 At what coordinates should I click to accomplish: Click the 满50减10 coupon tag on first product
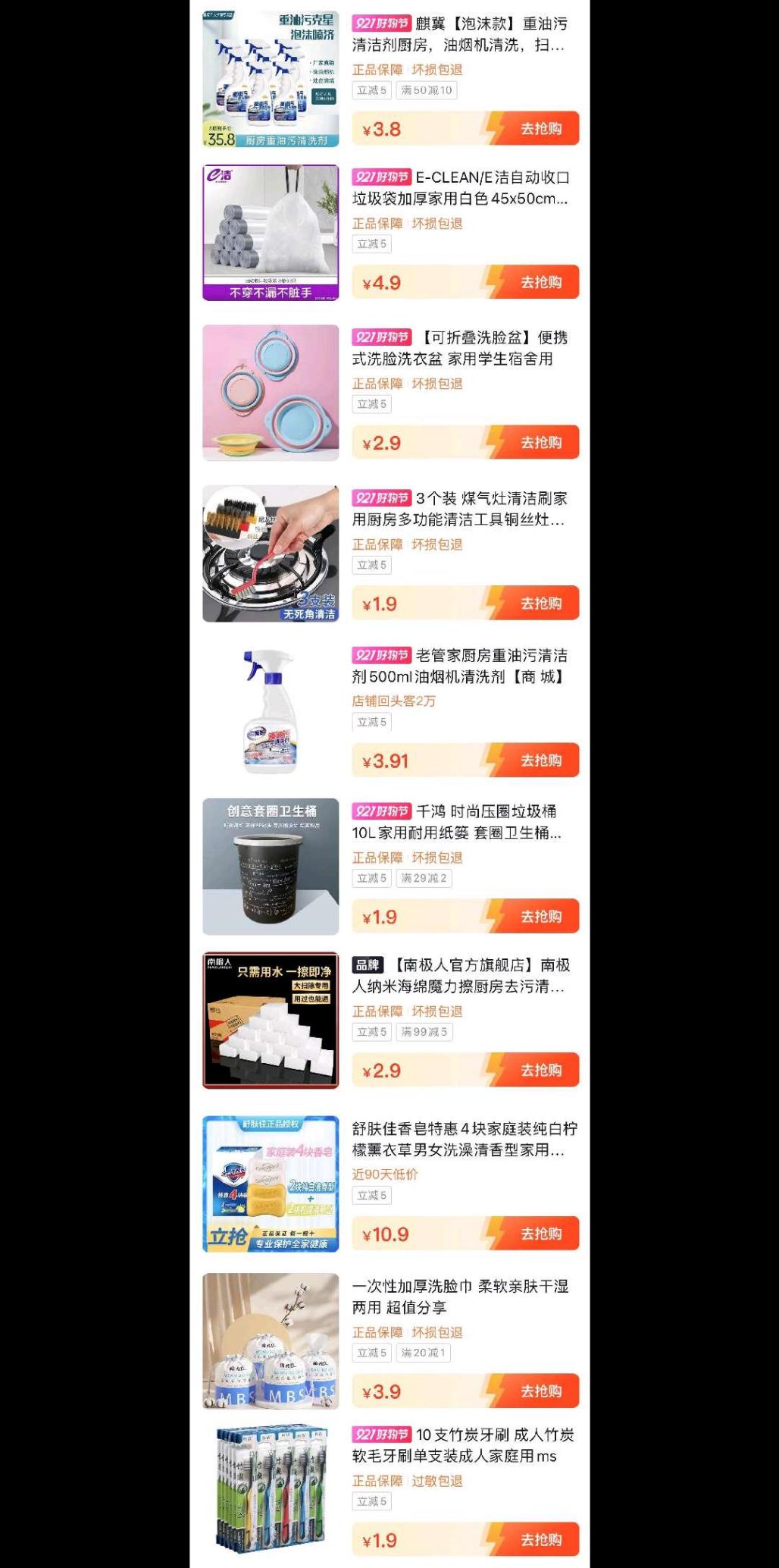pyautogui.click(x=427, y=89)
